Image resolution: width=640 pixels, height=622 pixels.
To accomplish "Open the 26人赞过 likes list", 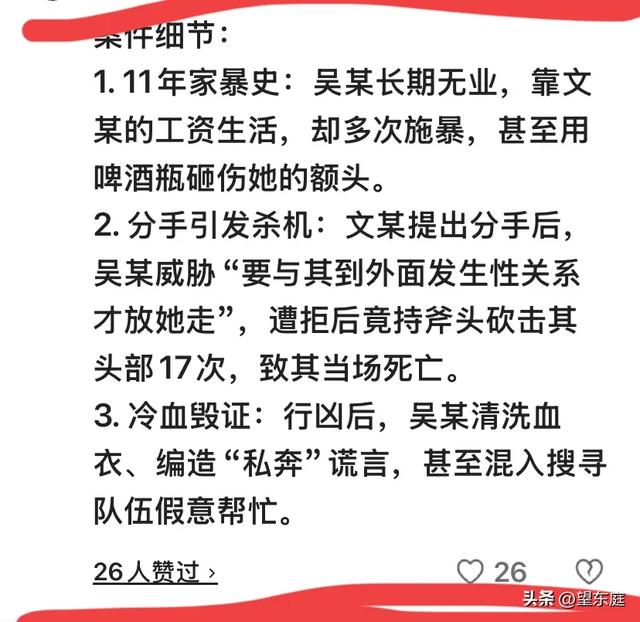I will (155, 572).
